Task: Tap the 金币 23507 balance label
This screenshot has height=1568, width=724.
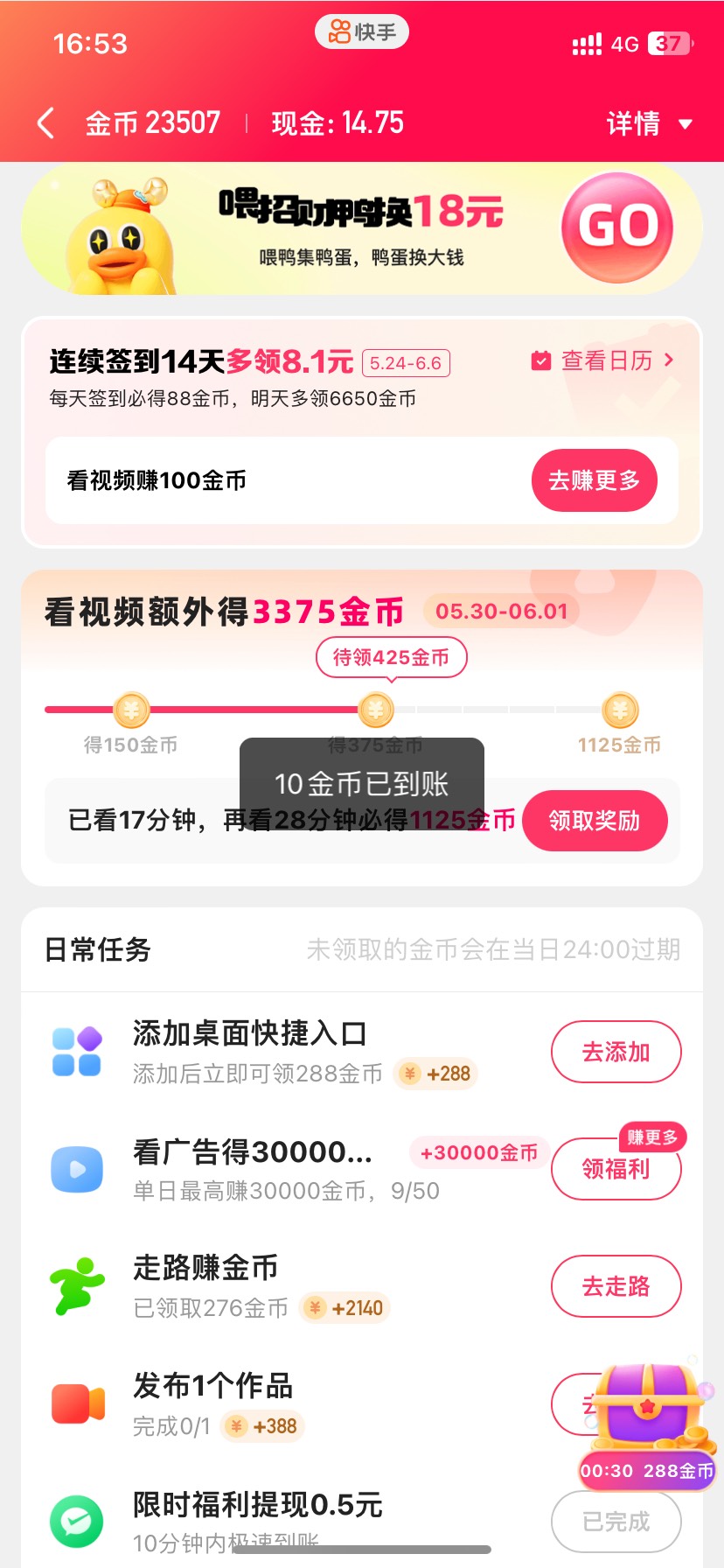Action: pyautogui.click(x=151, y=122)
